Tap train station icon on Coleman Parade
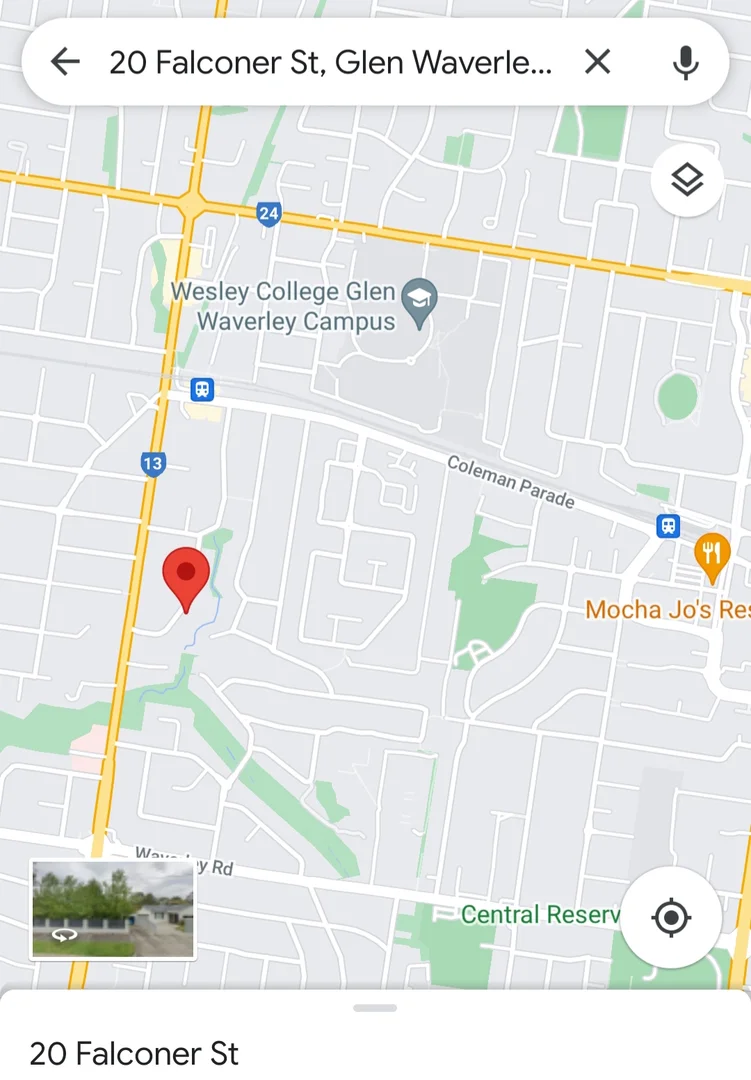Screen dimensions: 751x1080 tap(668, 525)
